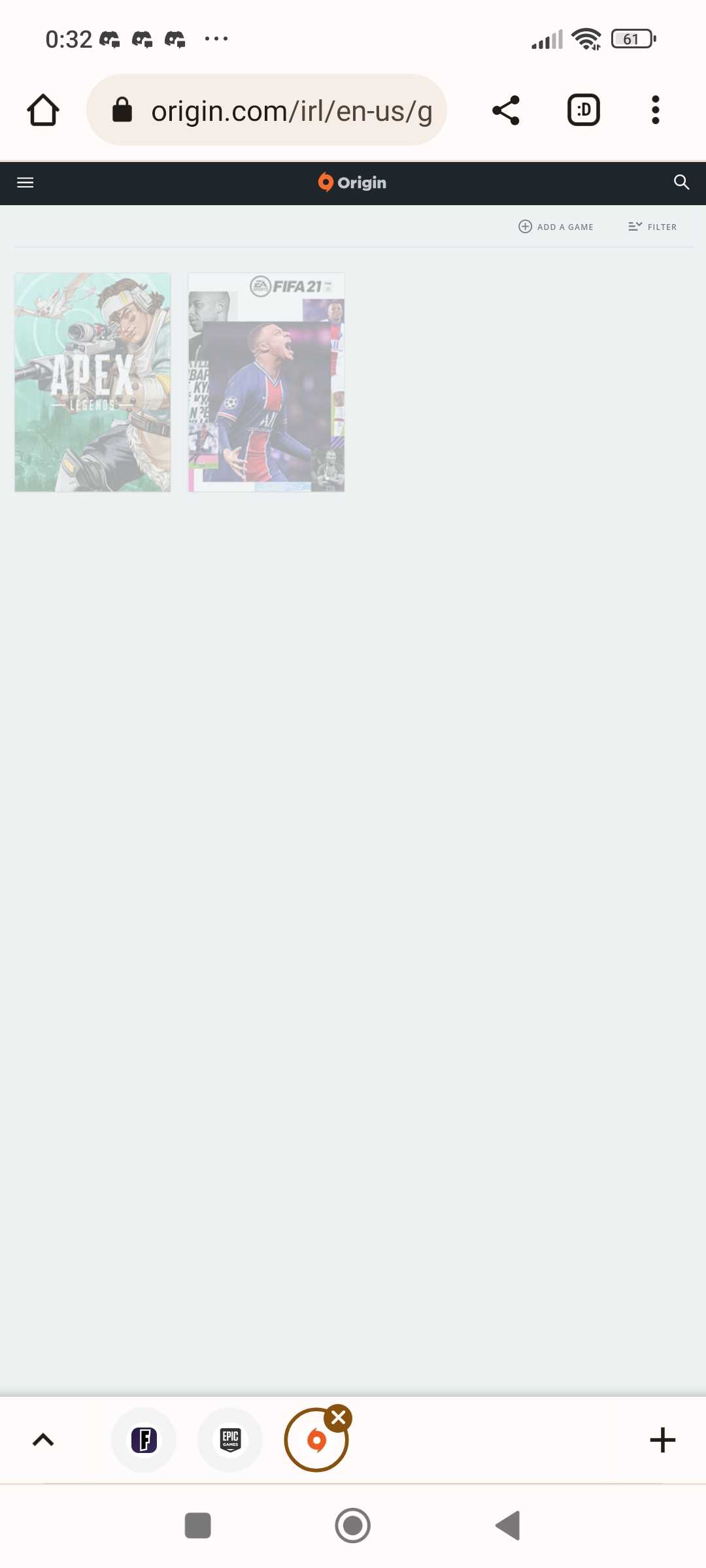Go to the browser home page
The width and height of the screenshot is (706, 1568).
click(43, 110)
